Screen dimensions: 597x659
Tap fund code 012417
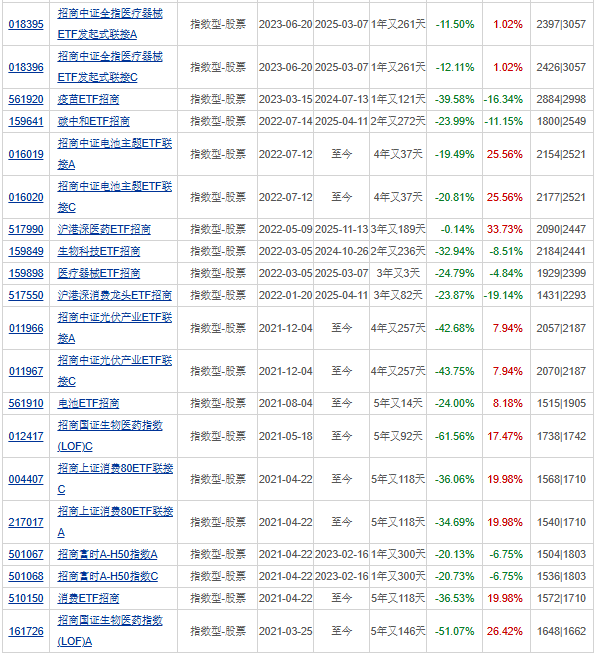[x=26, y=436]
